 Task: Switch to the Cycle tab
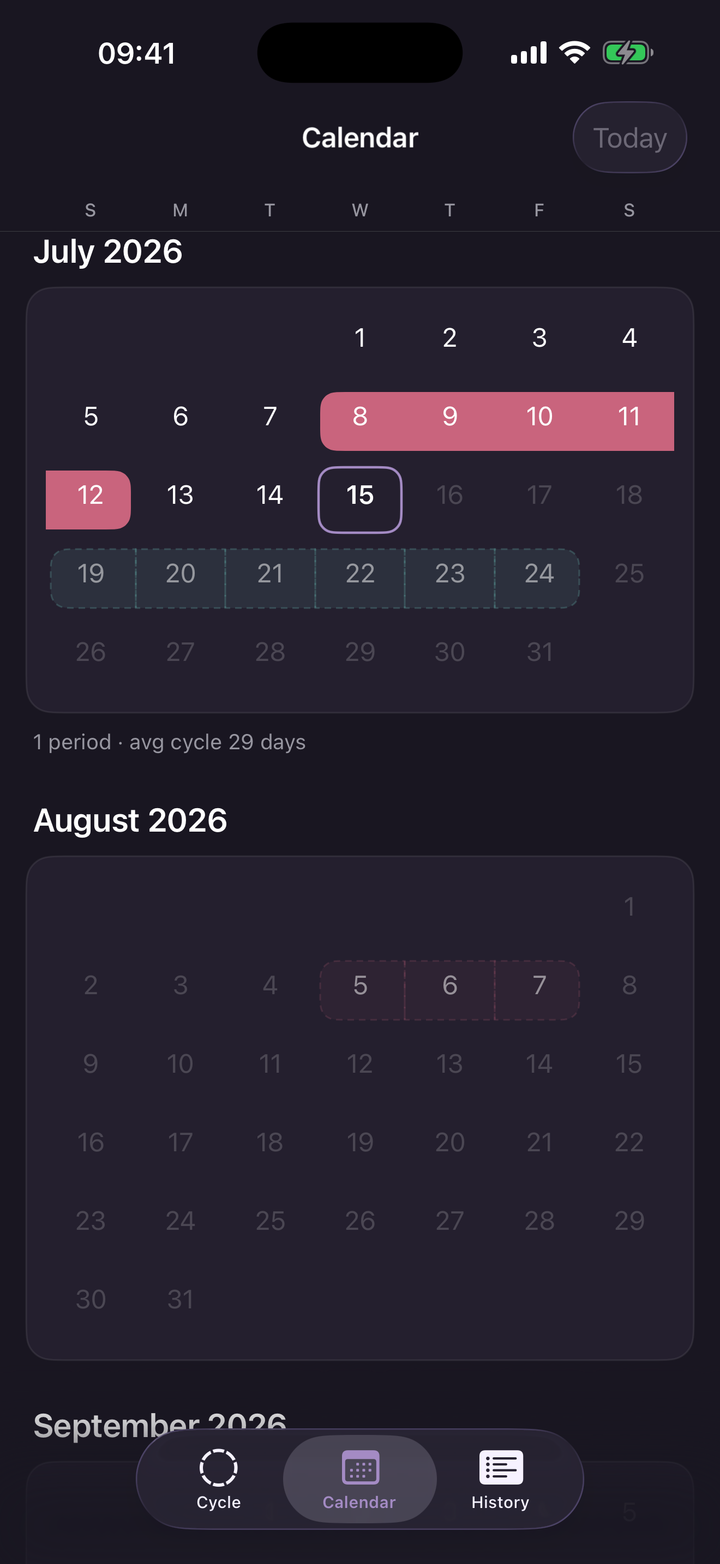point(218,1479)
